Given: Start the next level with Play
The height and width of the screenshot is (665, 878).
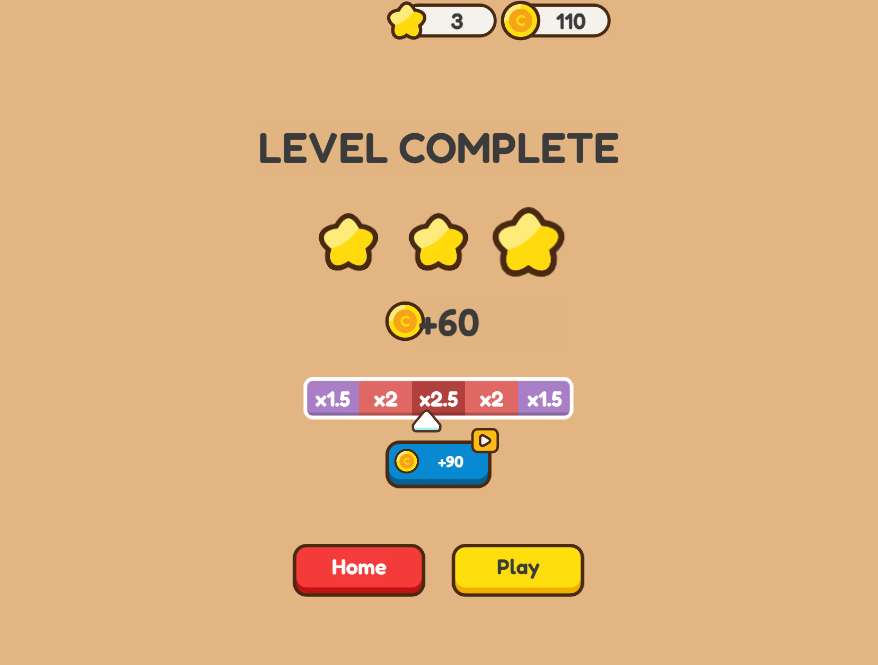Looking at the screenshot, I should [x=517, y=568].
